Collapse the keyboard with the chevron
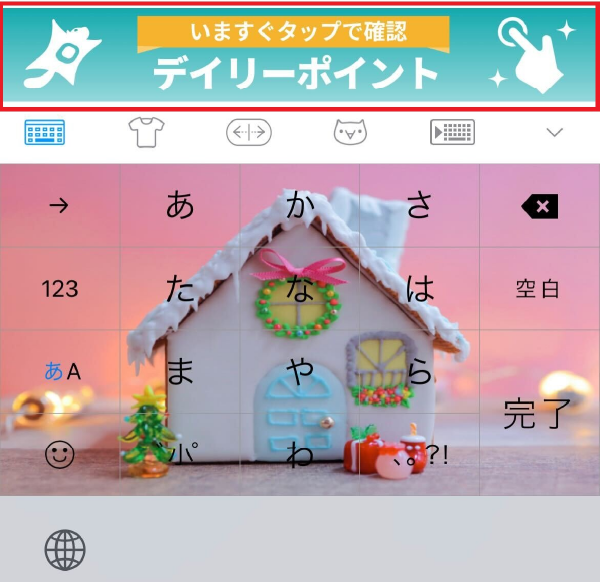The width and height of the screenshot is (601, 582). 555,132
